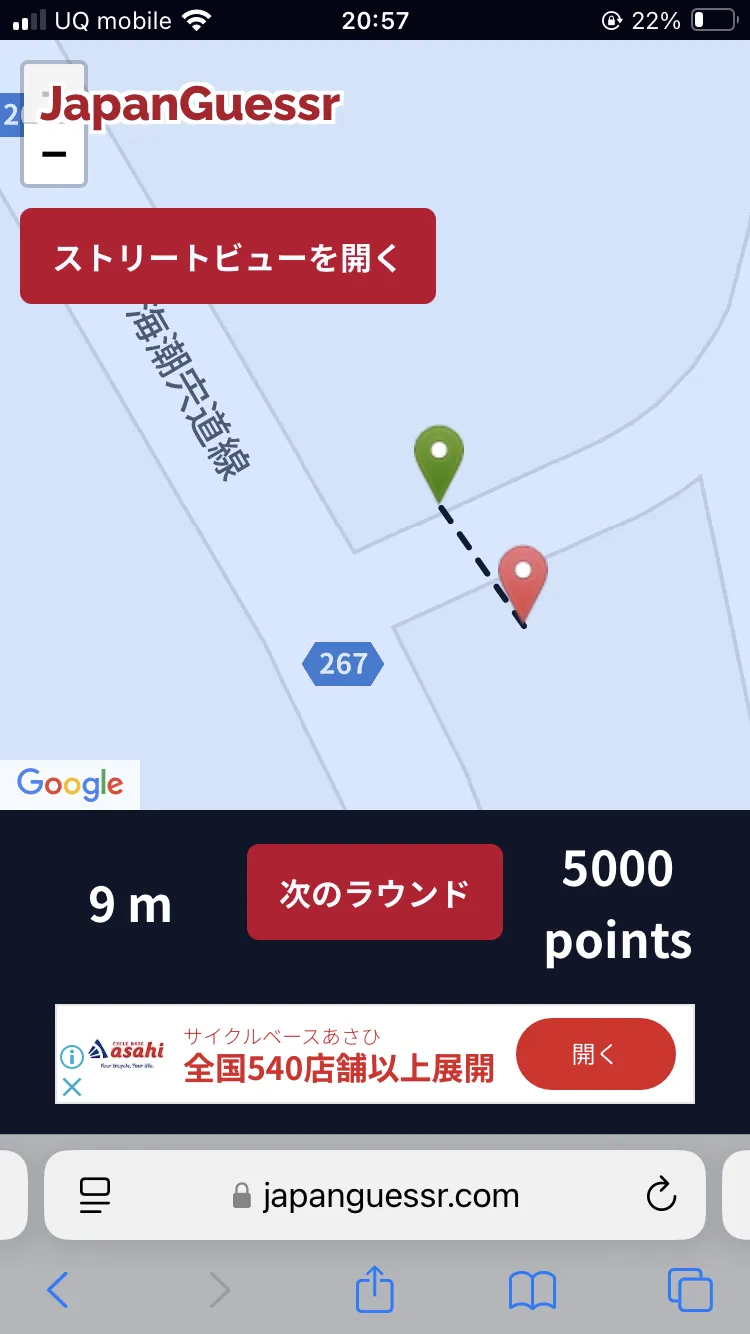Share this page
Viewport: 750px width, 1334px height.
pos(375,1290)
